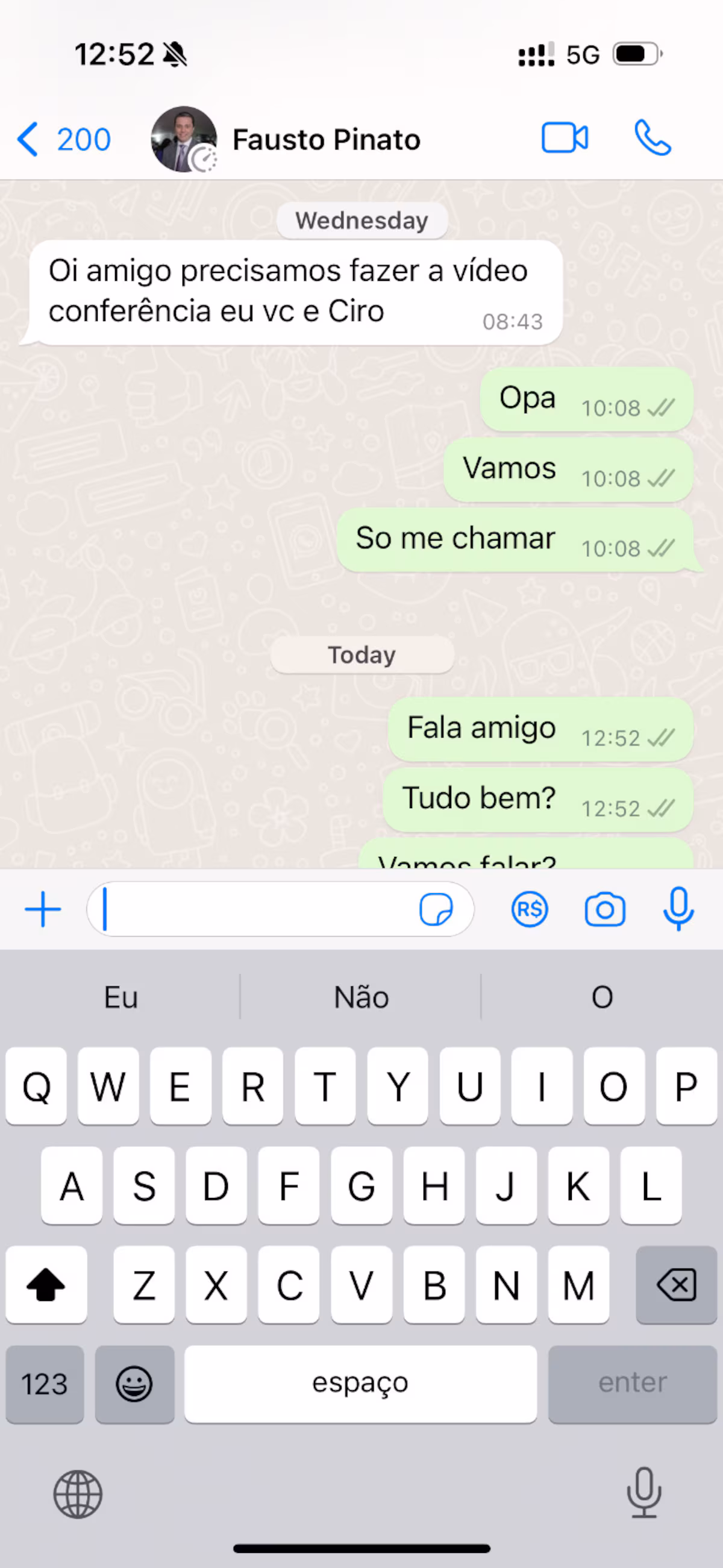The height and width of the screenshot is (1568, 723).
Task: Open the R$ payment option
Action: [530, 909]
